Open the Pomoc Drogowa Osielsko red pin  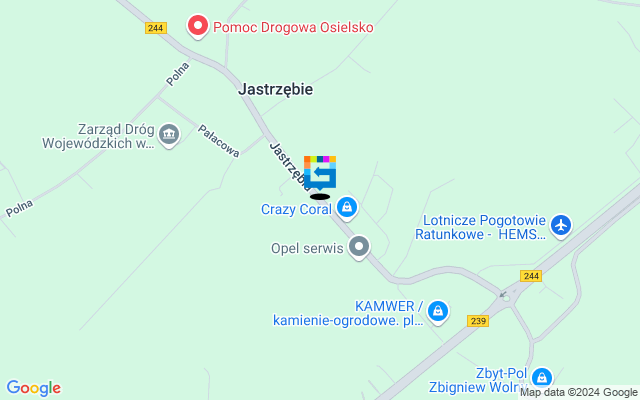(x=198, y=27)
